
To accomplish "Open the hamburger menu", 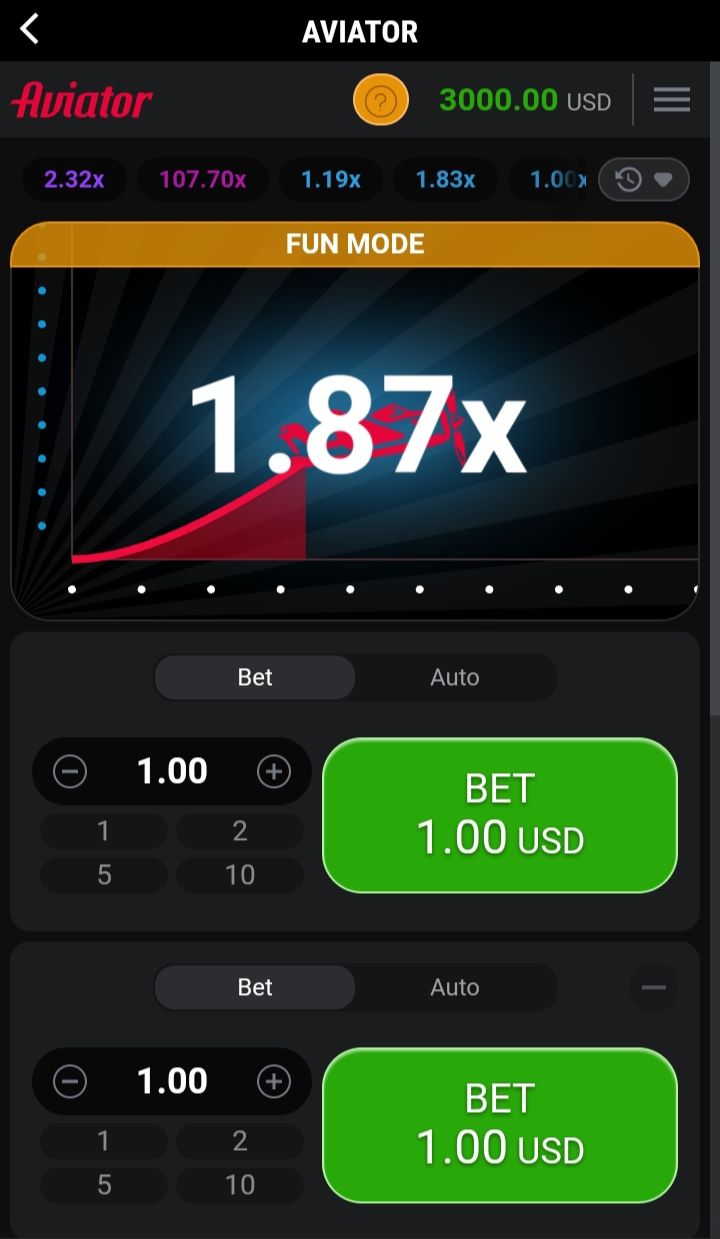I will point(671,100).
